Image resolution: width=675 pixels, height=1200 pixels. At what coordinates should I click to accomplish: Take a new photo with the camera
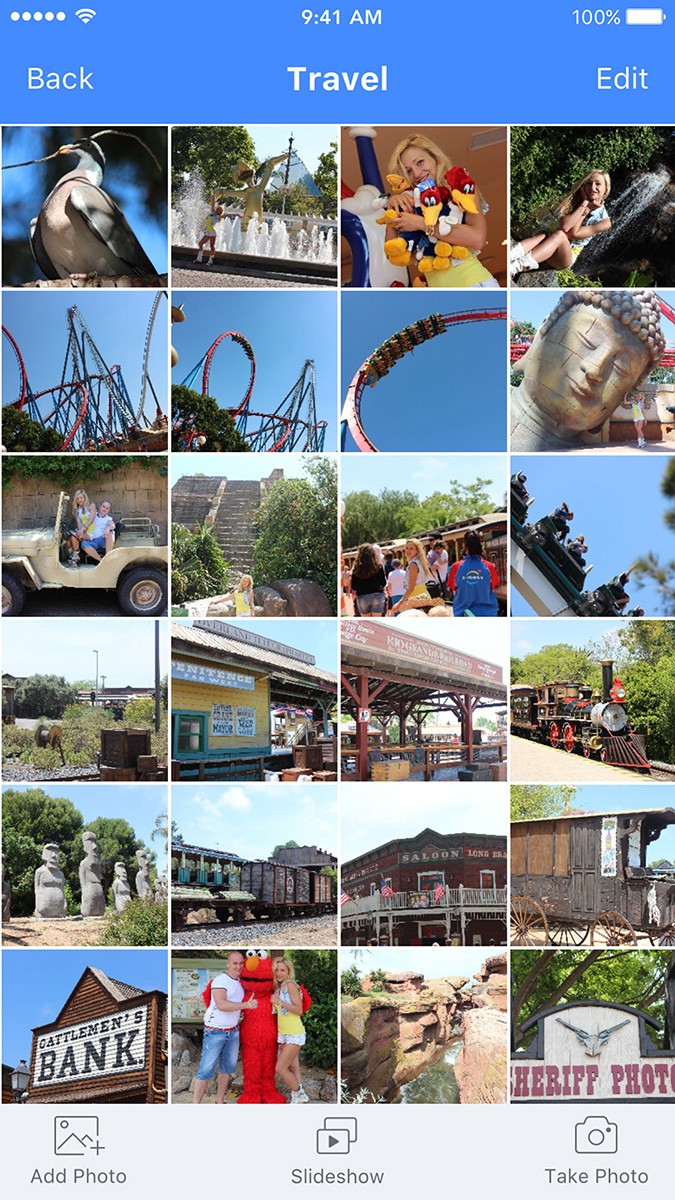click(x=596, y=1151)
